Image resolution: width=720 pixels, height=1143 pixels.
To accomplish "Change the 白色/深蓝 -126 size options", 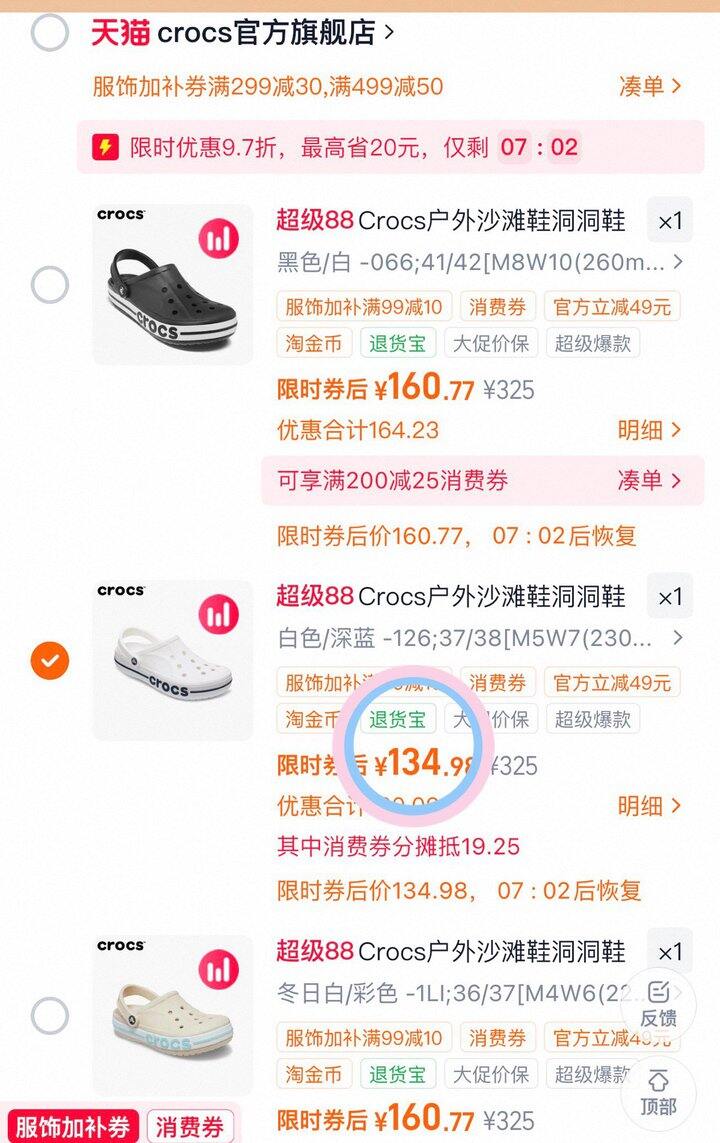I will coord(480,638).
